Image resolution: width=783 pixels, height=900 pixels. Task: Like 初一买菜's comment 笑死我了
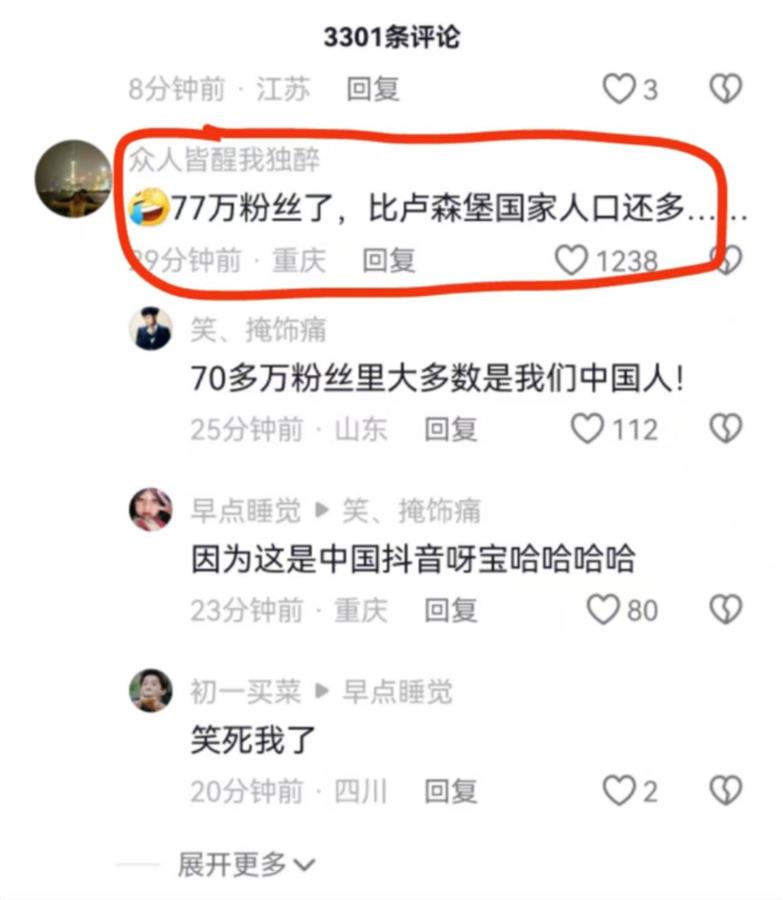(x=619, y=791)
